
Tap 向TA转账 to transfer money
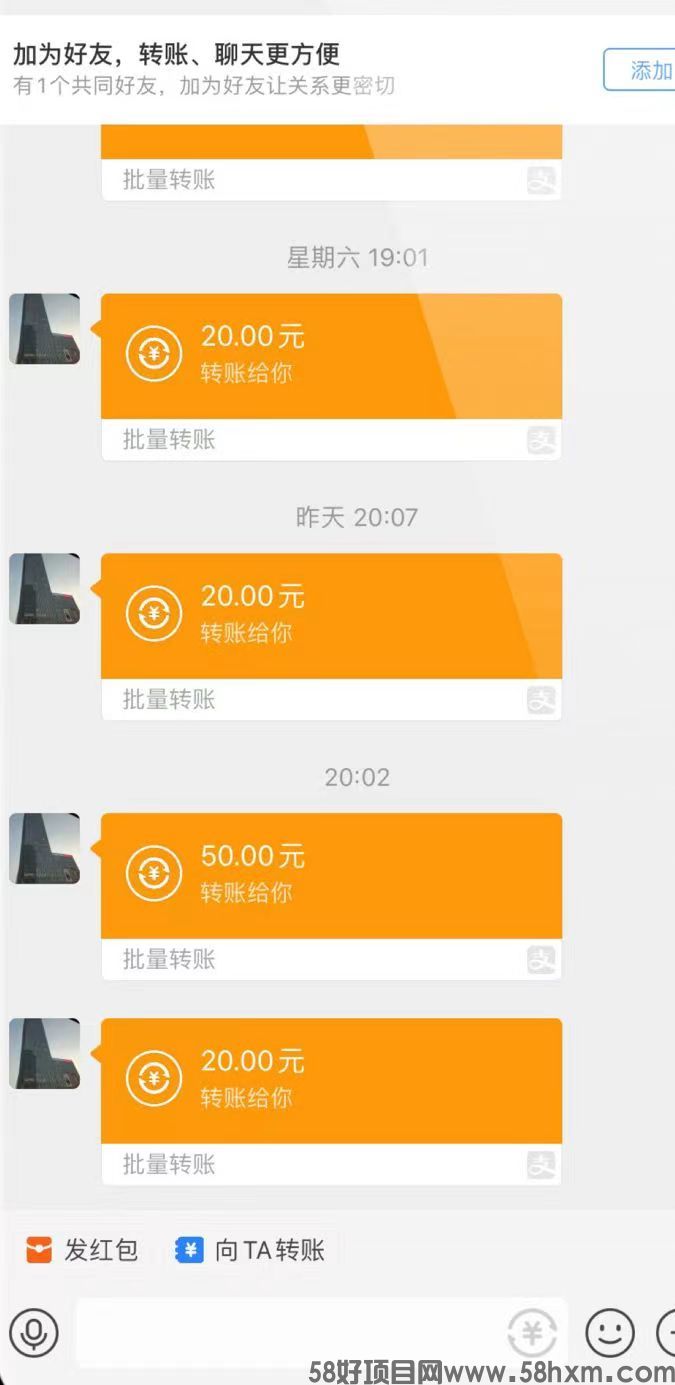click(x=250, y=1250)
